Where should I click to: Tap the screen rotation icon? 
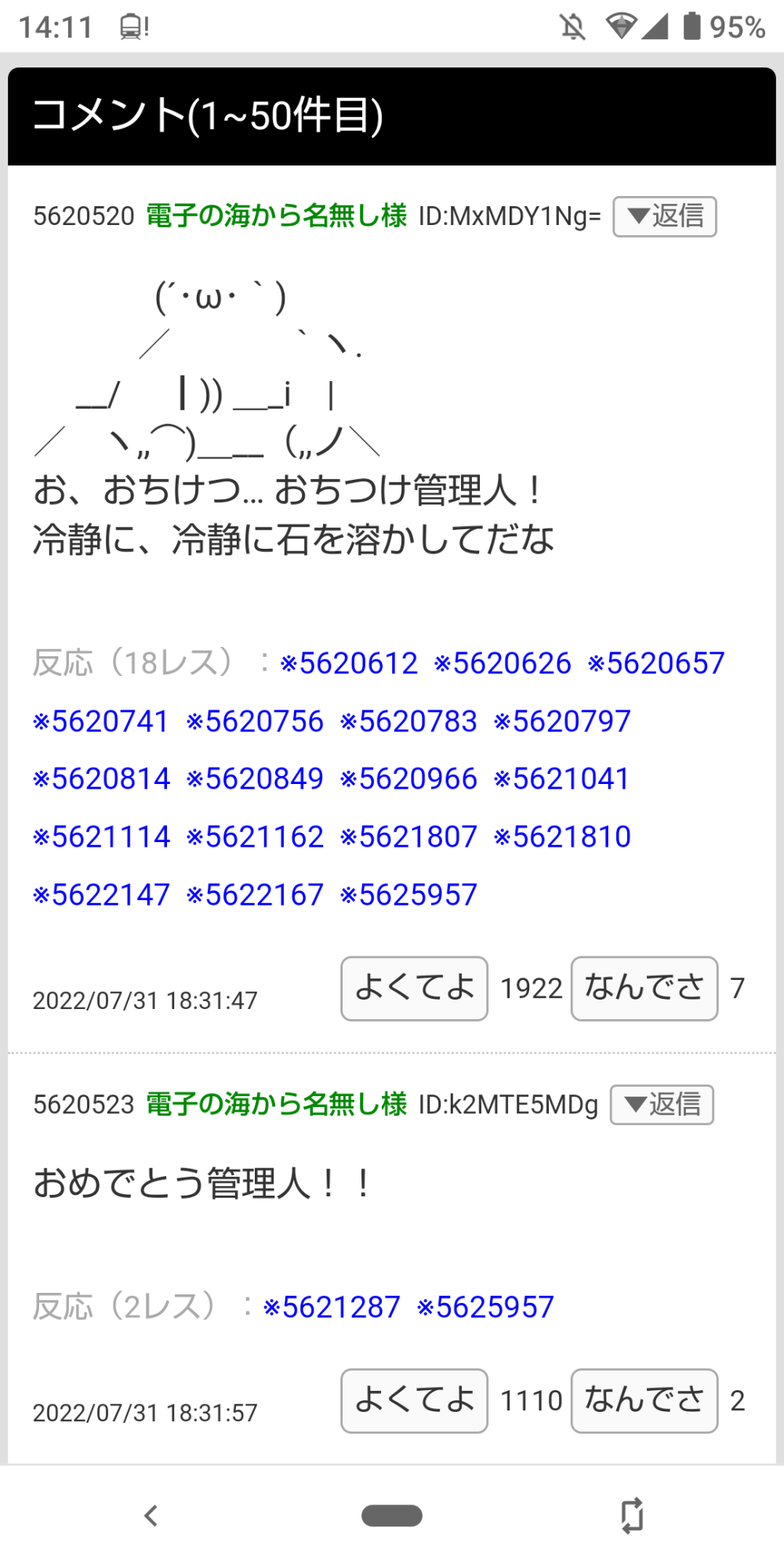tap(632, 1515)
